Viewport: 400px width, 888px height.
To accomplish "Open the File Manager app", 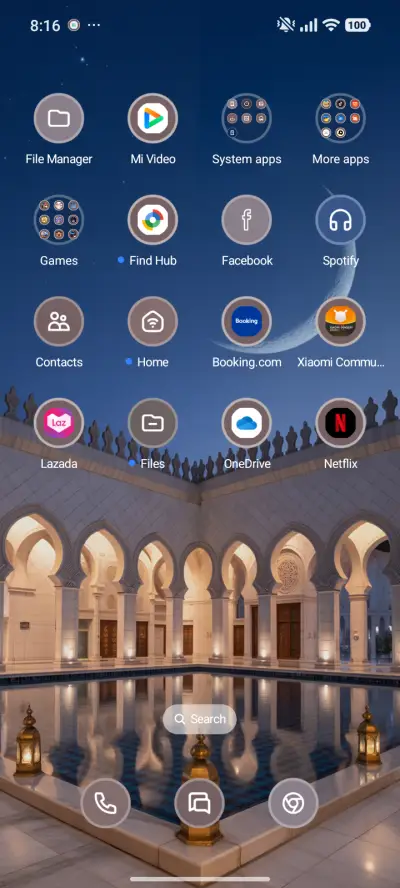I will (x=59, y=118).
